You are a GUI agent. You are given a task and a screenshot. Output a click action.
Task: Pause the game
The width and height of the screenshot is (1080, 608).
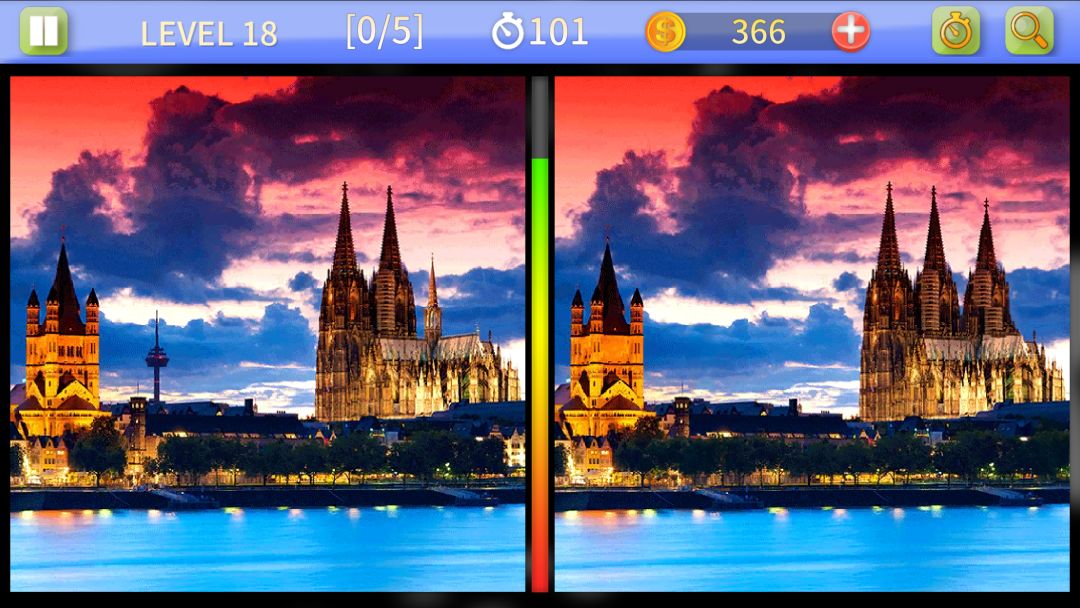(43, 31)
